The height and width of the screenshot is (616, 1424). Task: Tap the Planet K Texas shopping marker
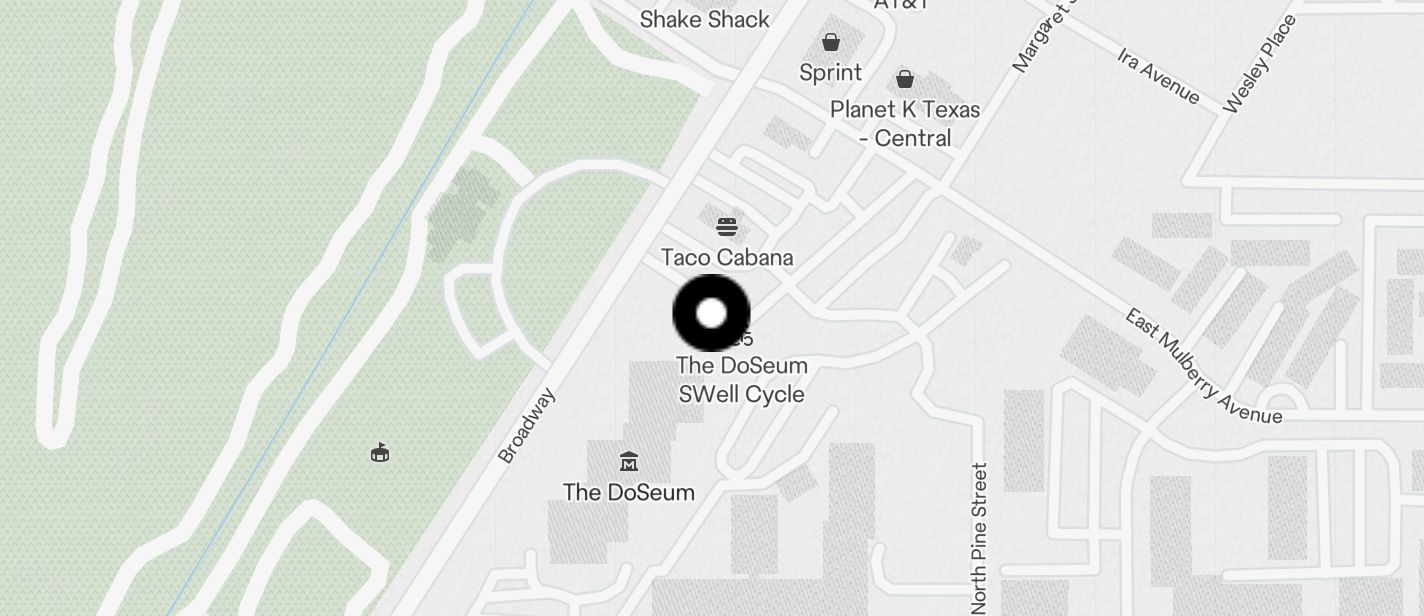tap(905, 79)
